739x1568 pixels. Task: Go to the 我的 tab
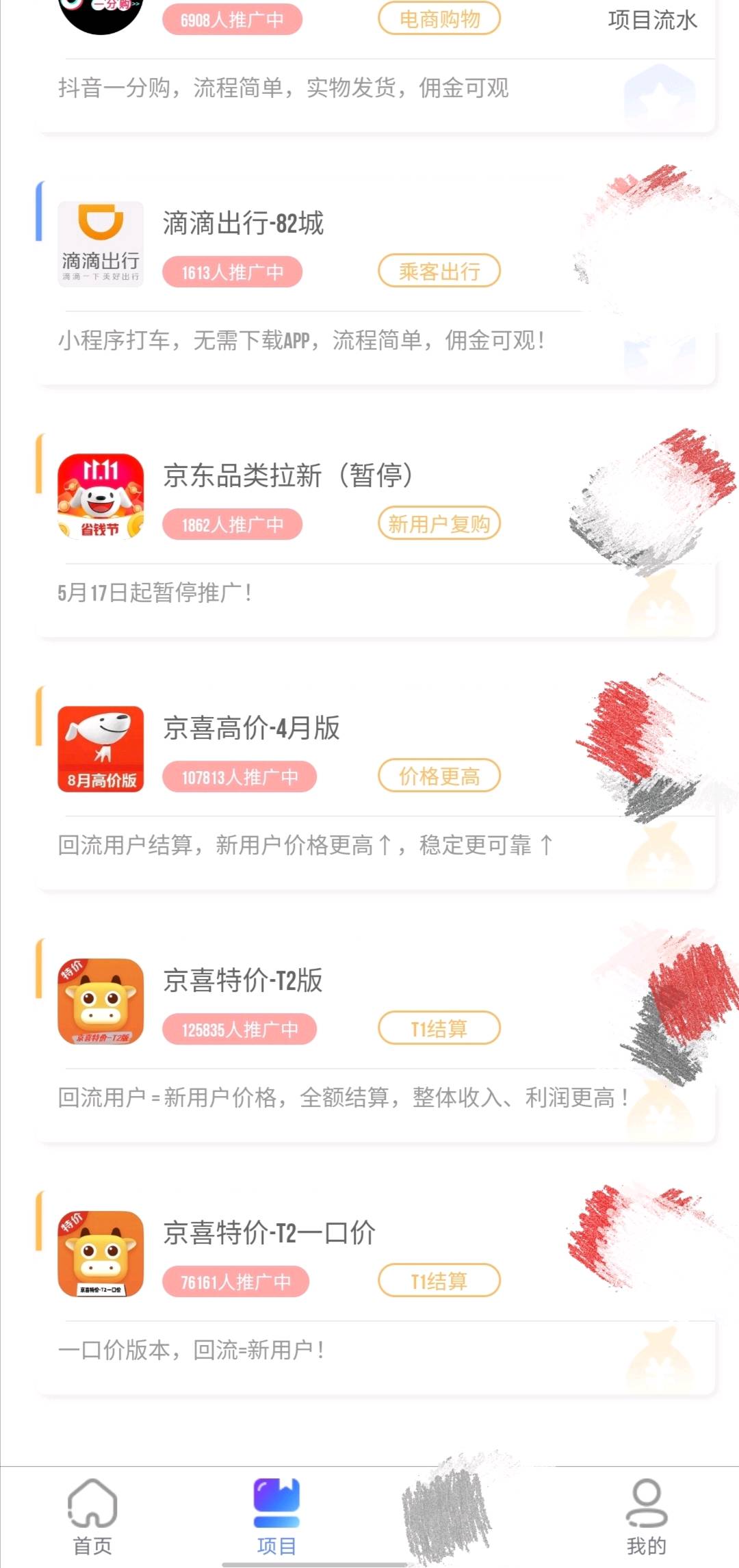coord(646,1515)
